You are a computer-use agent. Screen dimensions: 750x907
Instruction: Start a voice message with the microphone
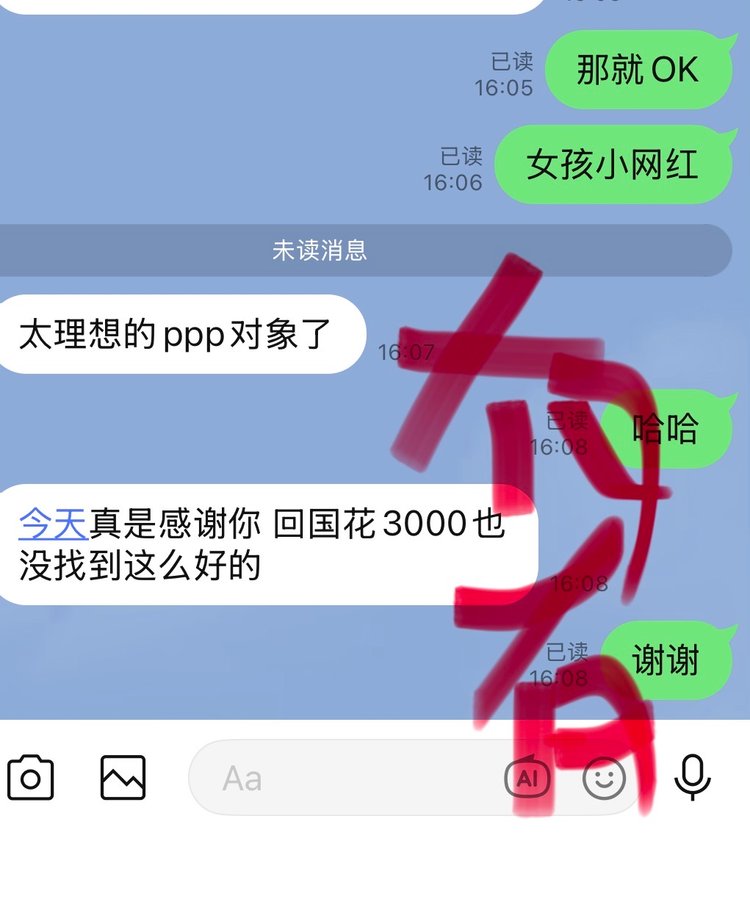tap(692, 777)
